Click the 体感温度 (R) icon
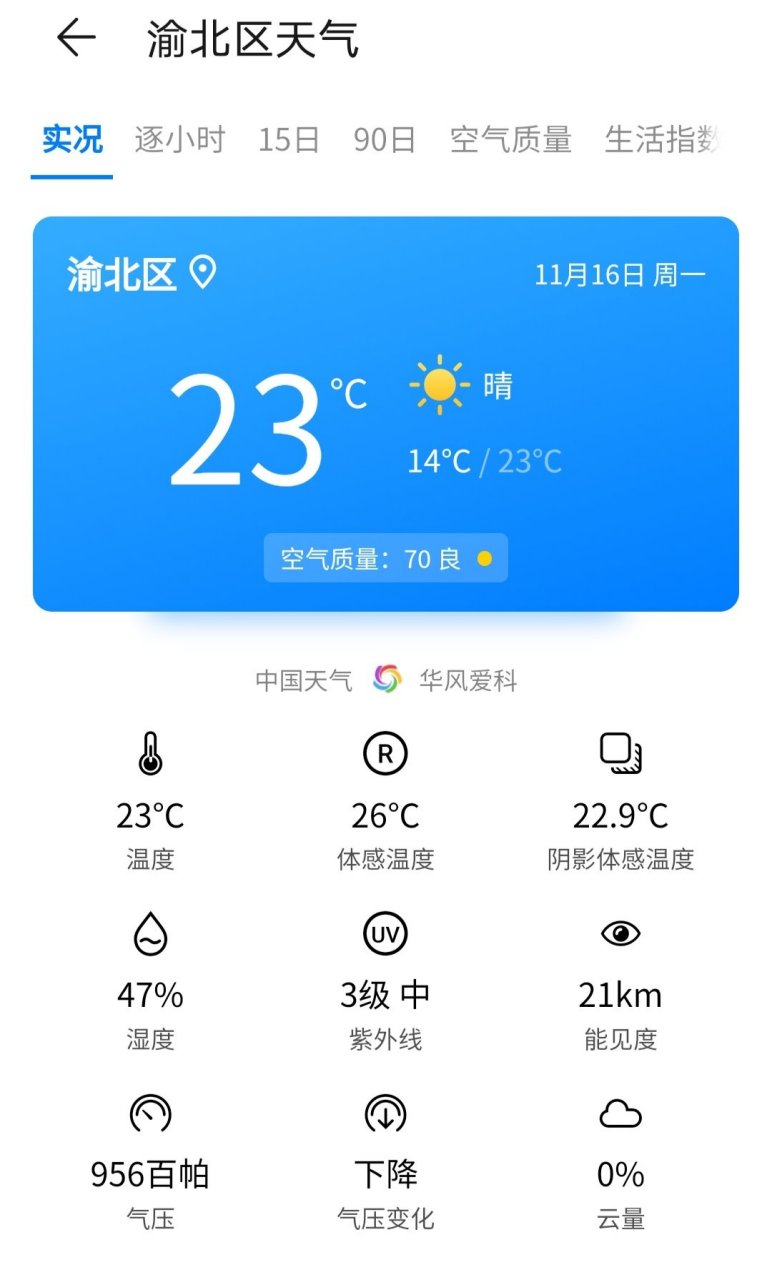Viewport: 772px width, 1280px height. coord(386,753)
